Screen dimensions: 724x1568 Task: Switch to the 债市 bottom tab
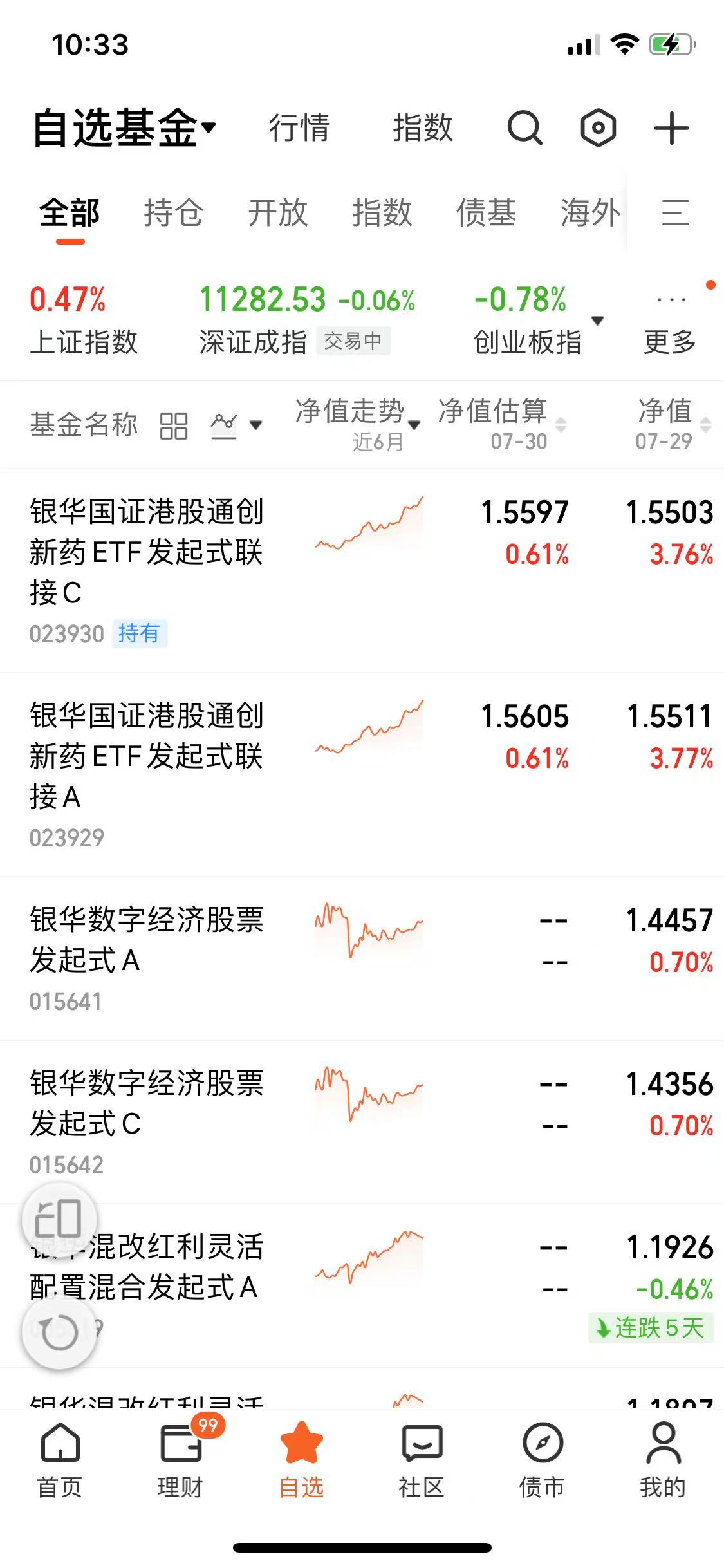(543, 1460)
